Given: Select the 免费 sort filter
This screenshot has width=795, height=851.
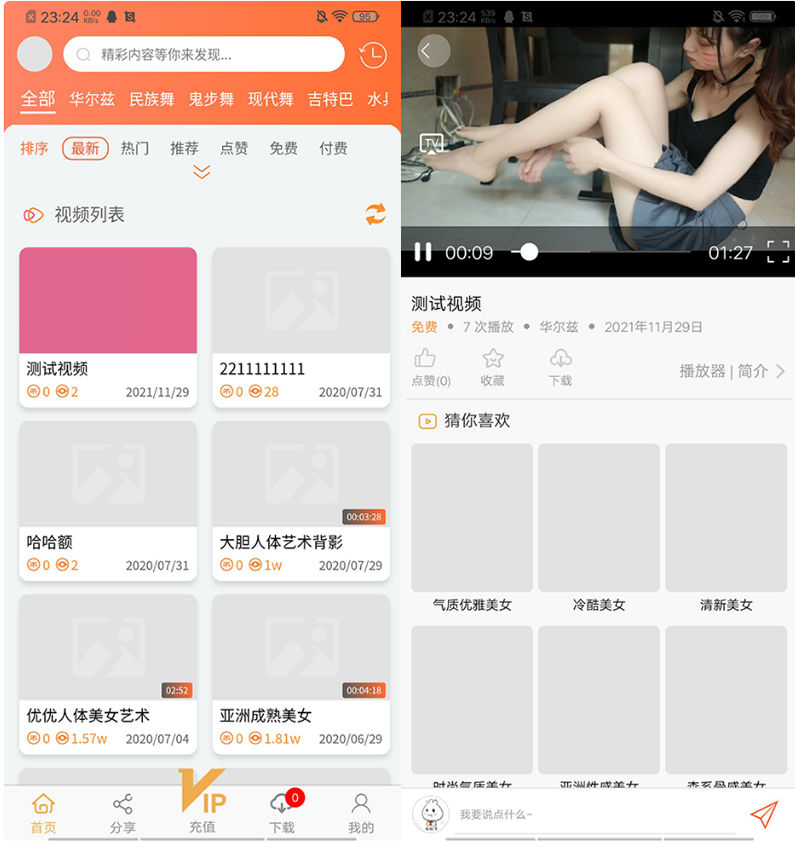Looking at the screenshot, I should (283, 148).
